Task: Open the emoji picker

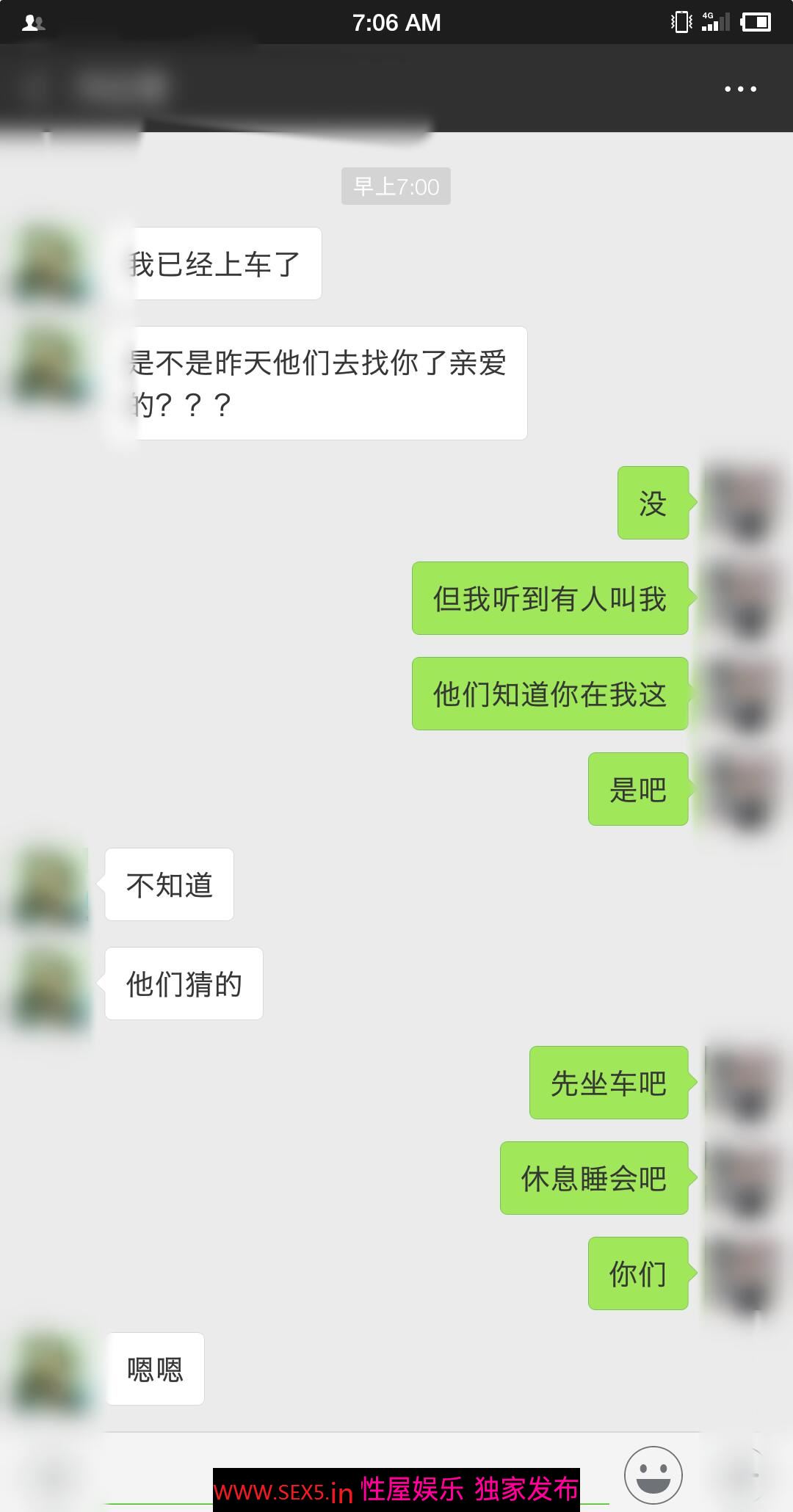Action: [x=653, y=1475]
